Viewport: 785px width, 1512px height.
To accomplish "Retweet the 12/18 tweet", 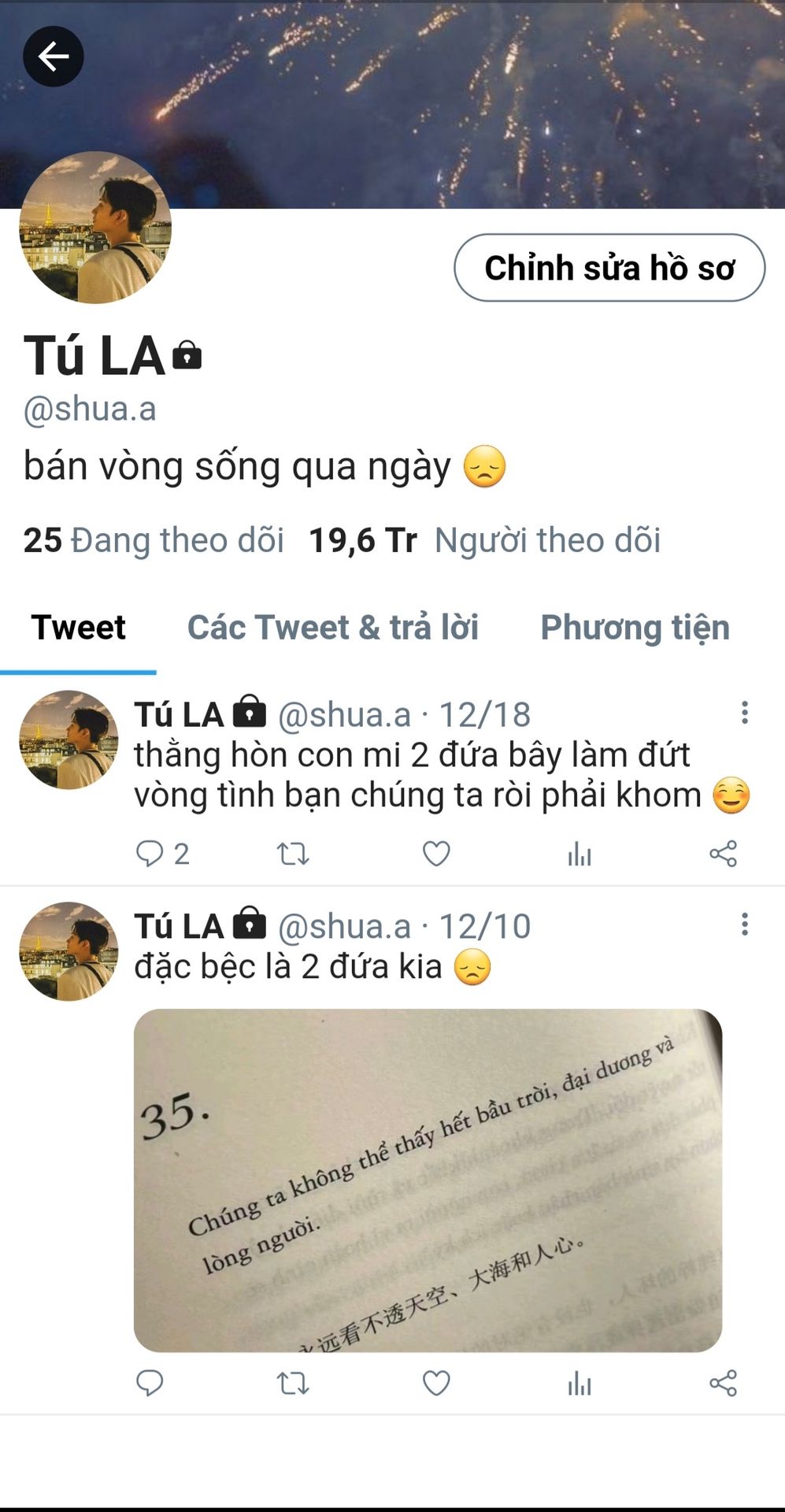I will [293, 854].
